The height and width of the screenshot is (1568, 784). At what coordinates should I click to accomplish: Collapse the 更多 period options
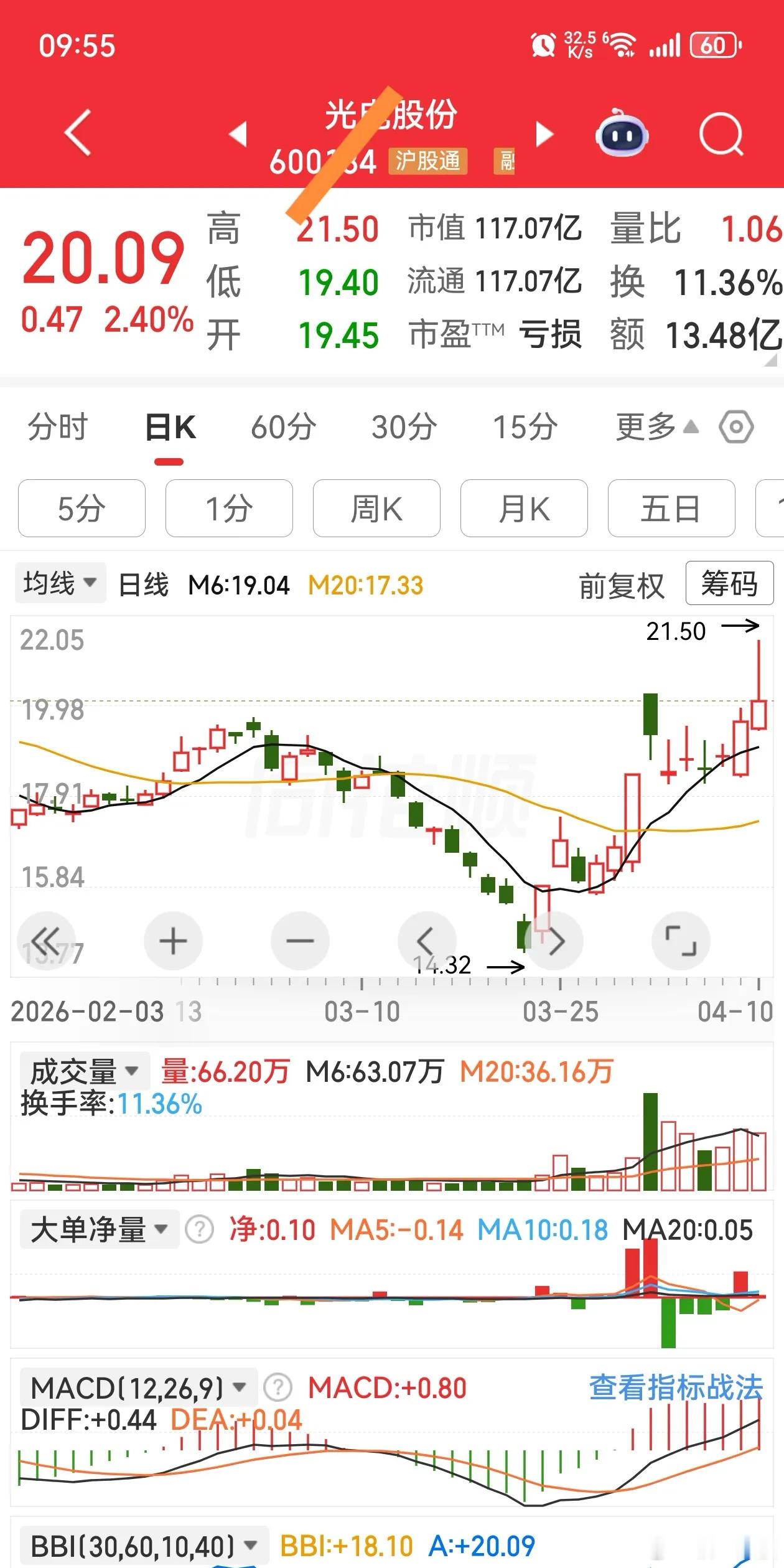[x=656, y=428]
